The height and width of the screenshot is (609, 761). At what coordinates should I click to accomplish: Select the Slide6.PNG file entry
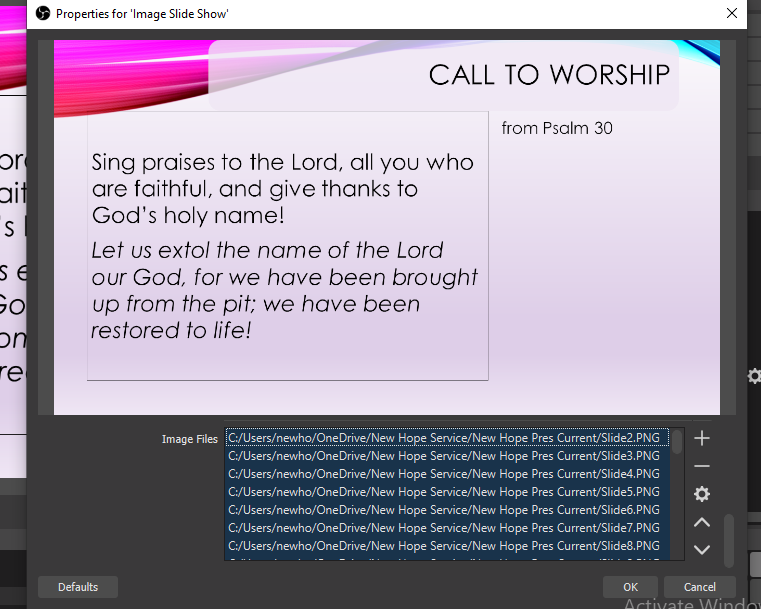[444, 510]
